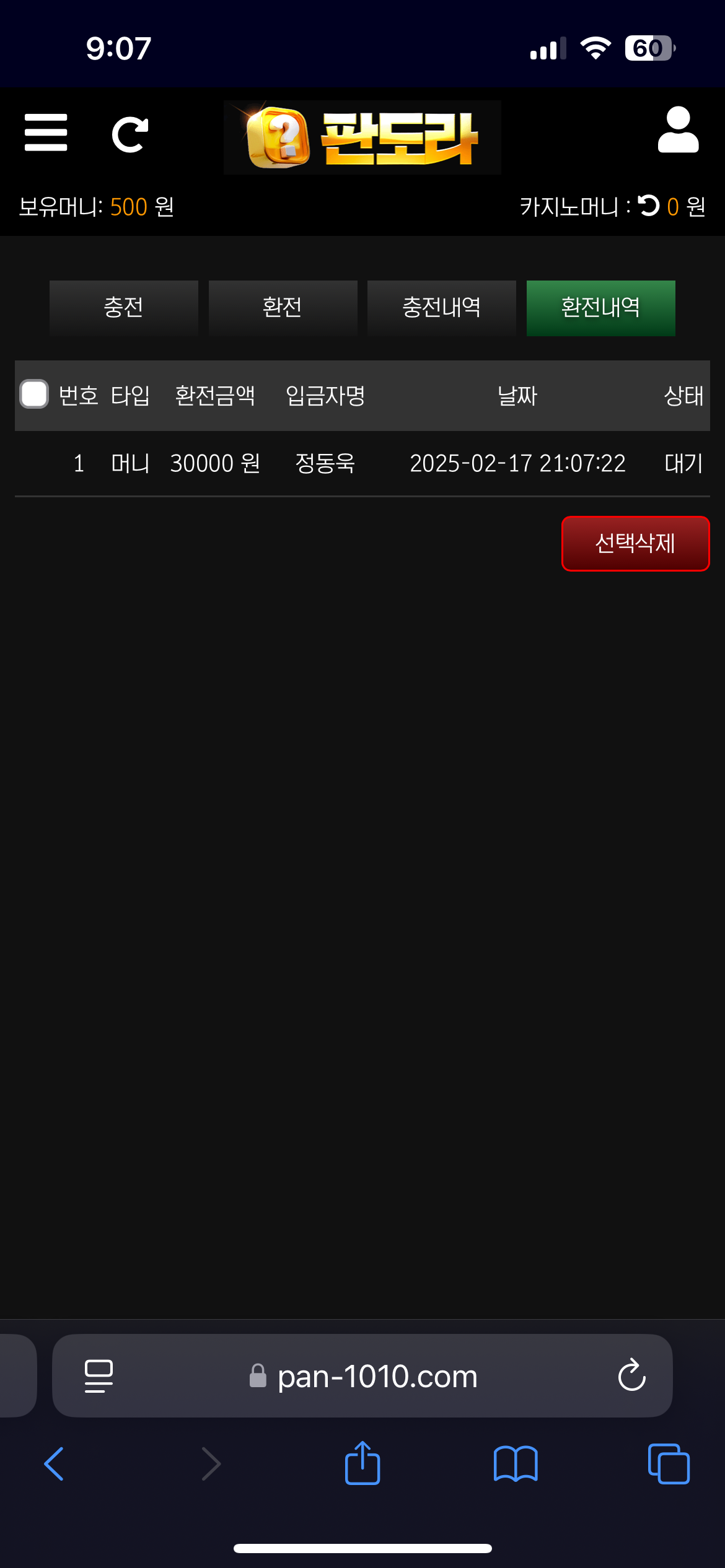Tap the 선택삭제 button
Screen dimensions: 725x1568
[x=635, y=543]
